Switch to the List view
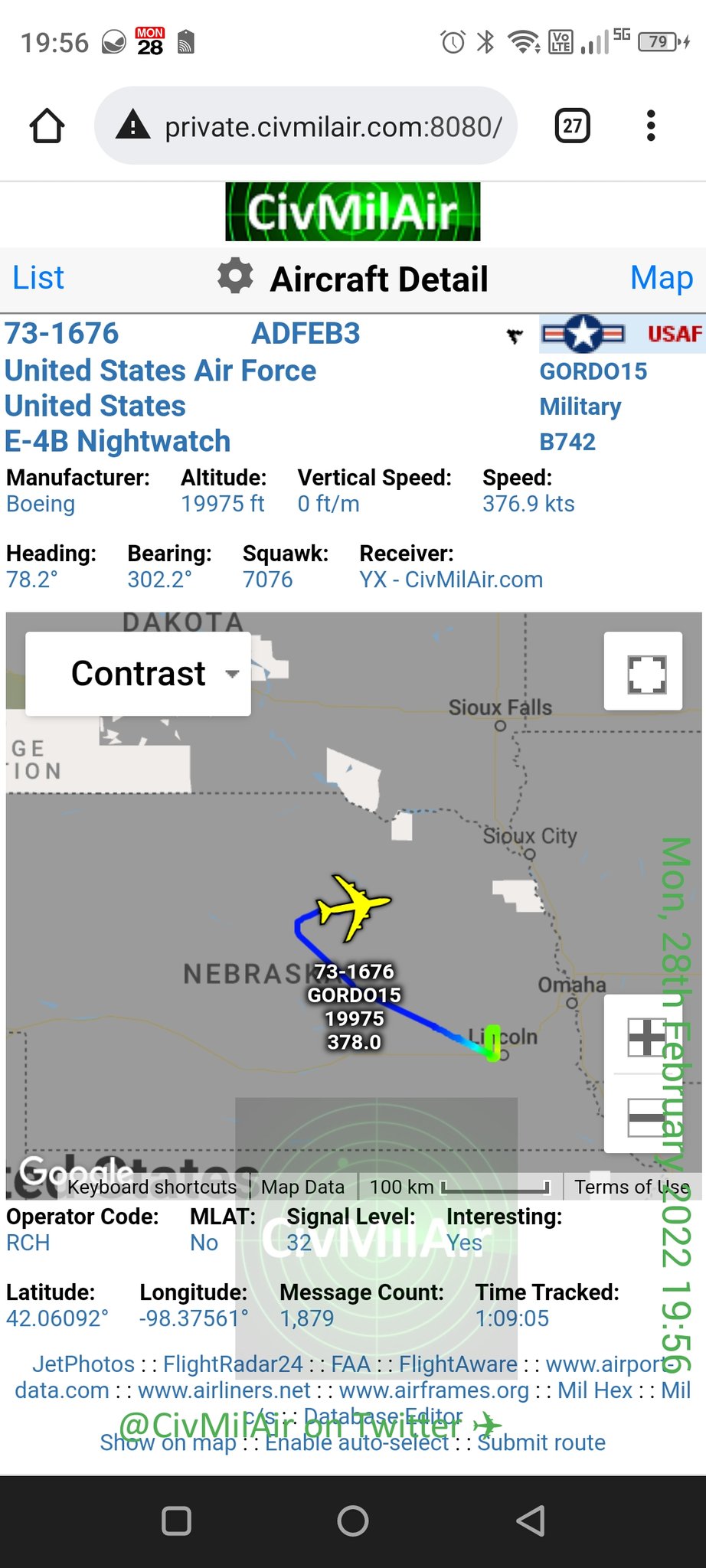 [38, 278]
